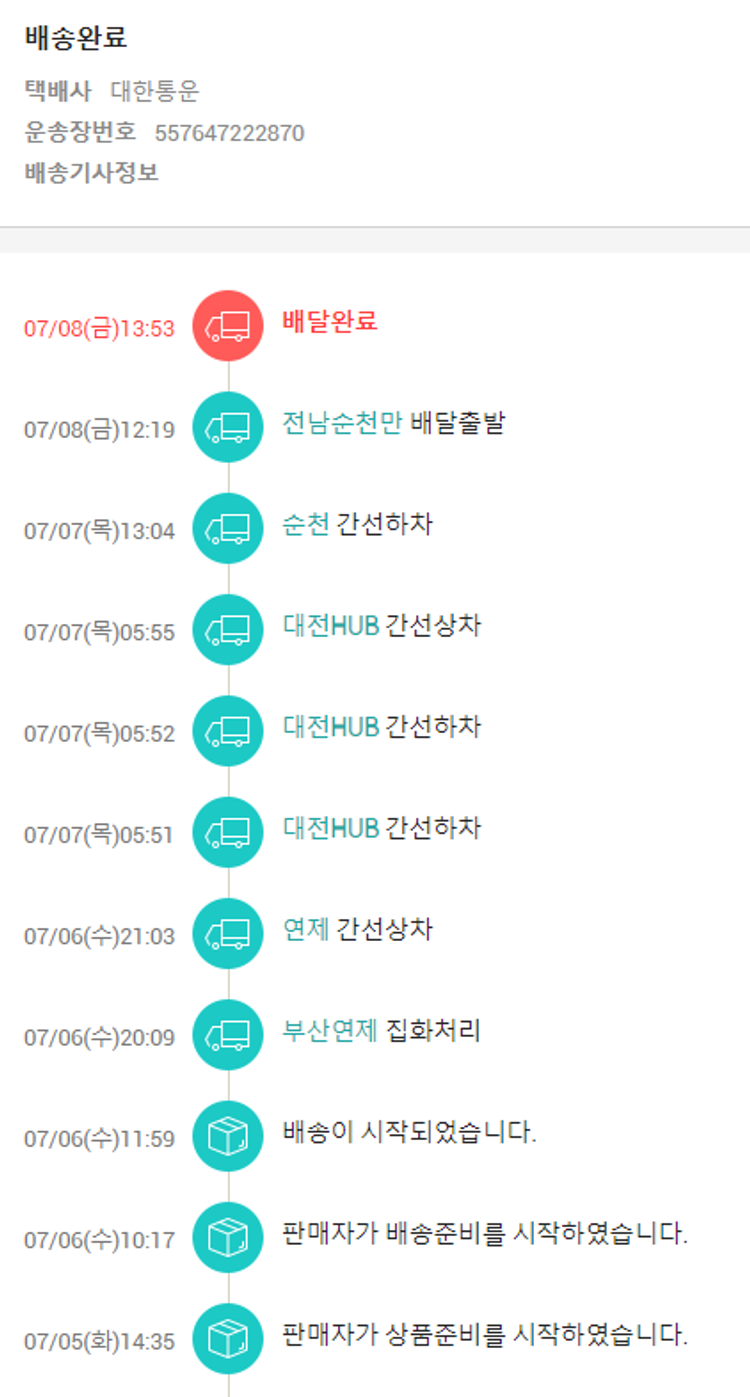Screen dimensions: 750x1397
Task: Open the 순천 location link
Action: 306,524
